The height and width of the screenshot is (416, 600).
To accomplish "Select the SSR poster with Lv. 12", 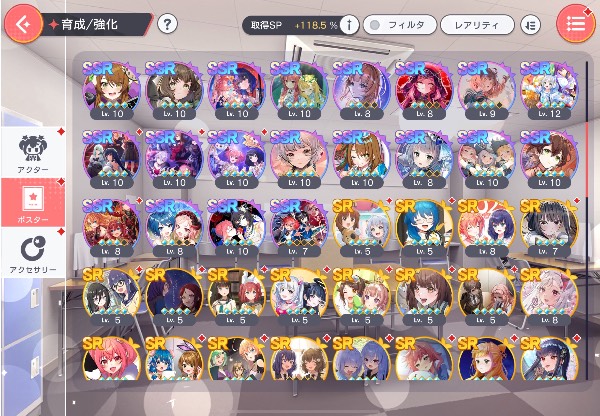I will pos(549,91).
